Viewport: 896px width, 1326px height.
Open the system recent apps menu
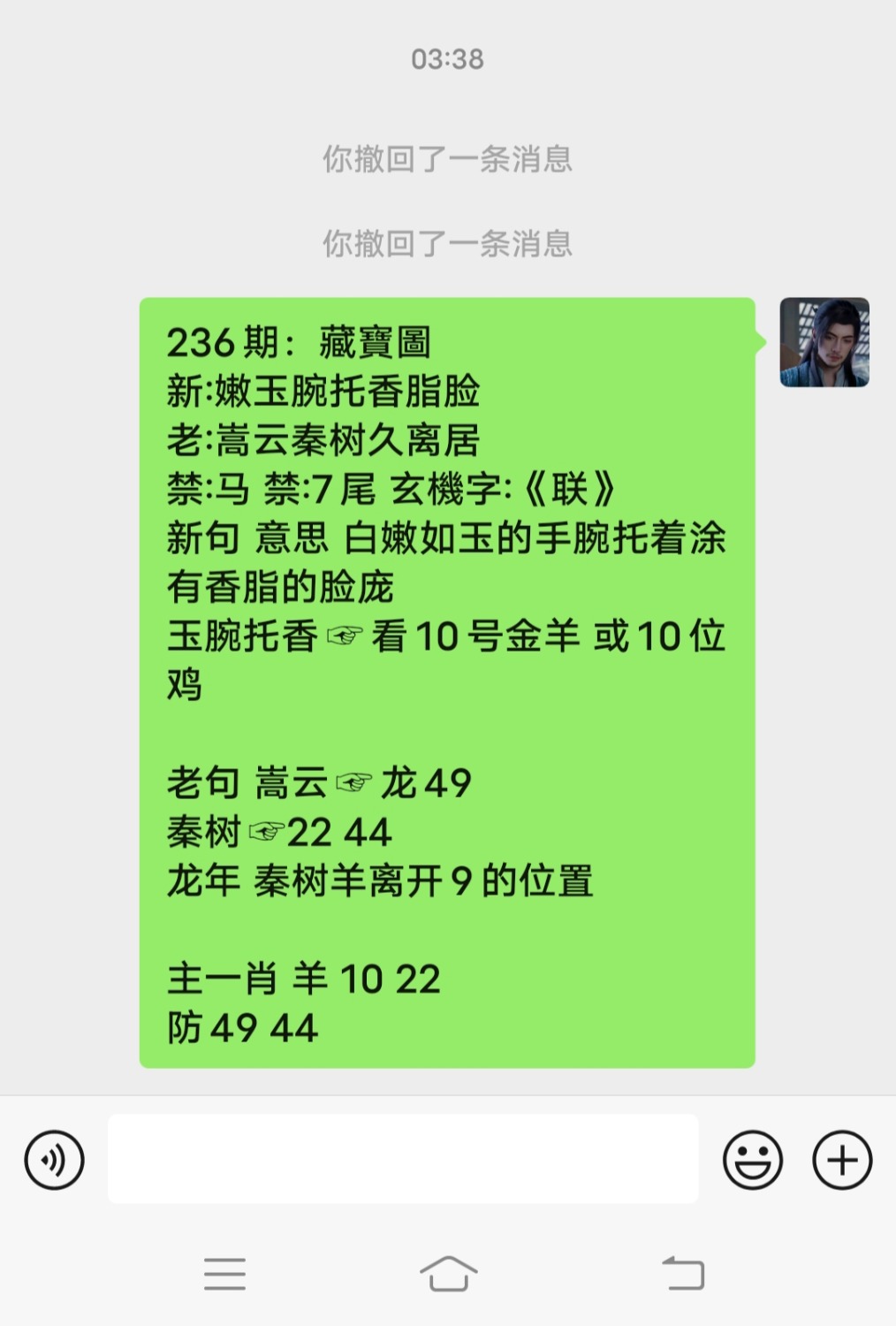(x=224, y=1274)
